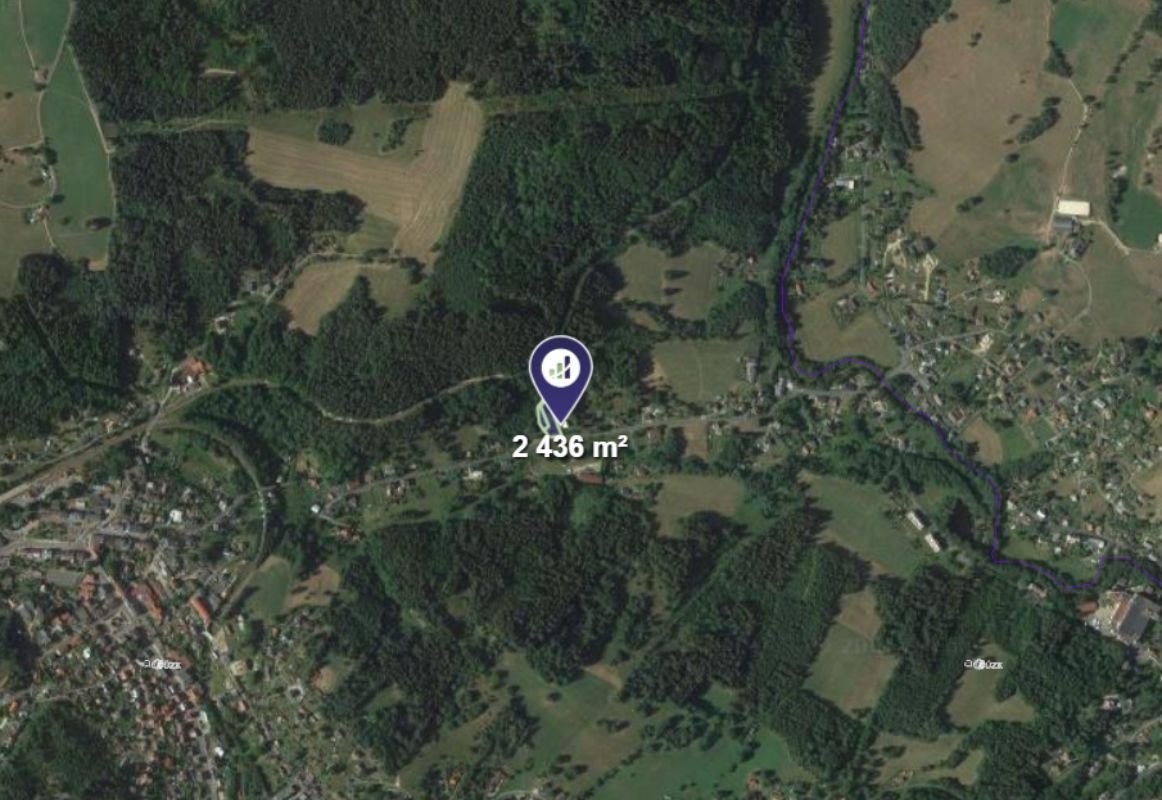The width and height of the screenshot is (1162, 800).
Task: Tap the plot marker pin labeled 2 436 m²
Action: pyautogui.click(x=561, y=372)
